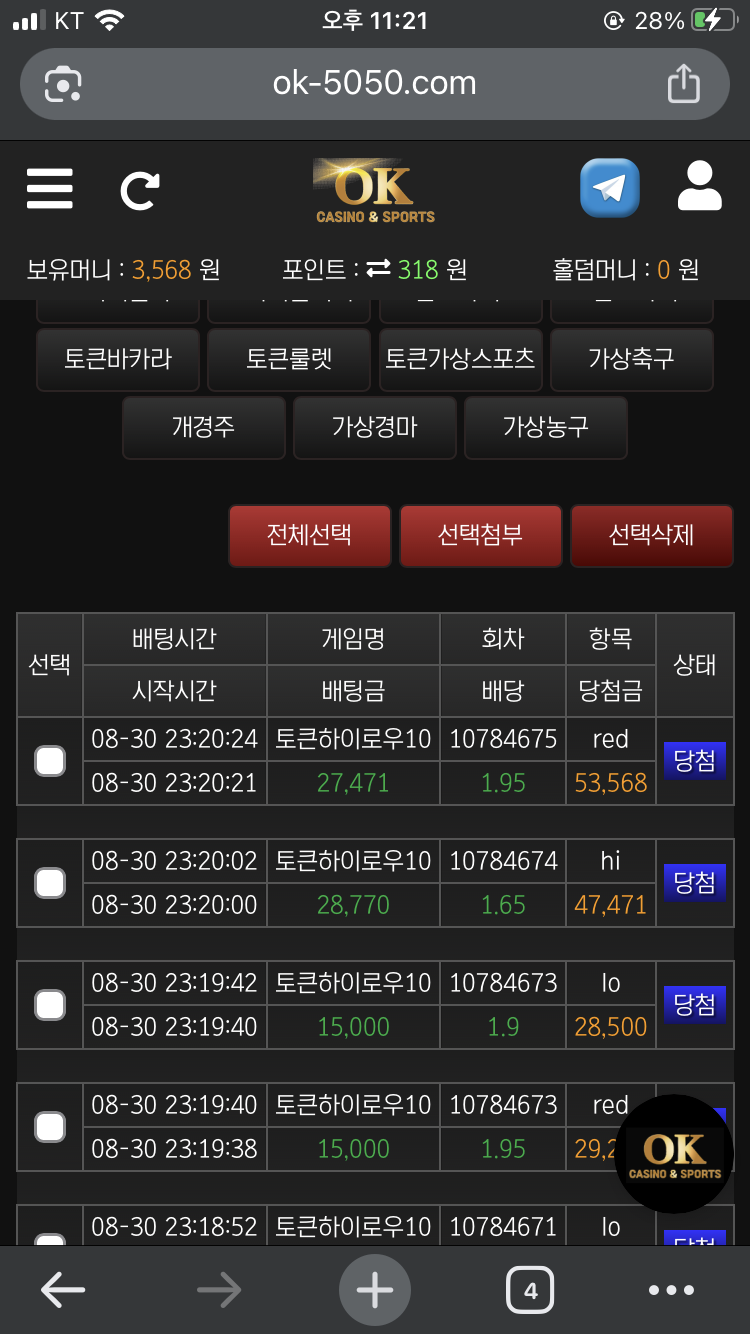Select the 가상농구 game filter
The image size is (750, 1334).
tap(545, 427)
